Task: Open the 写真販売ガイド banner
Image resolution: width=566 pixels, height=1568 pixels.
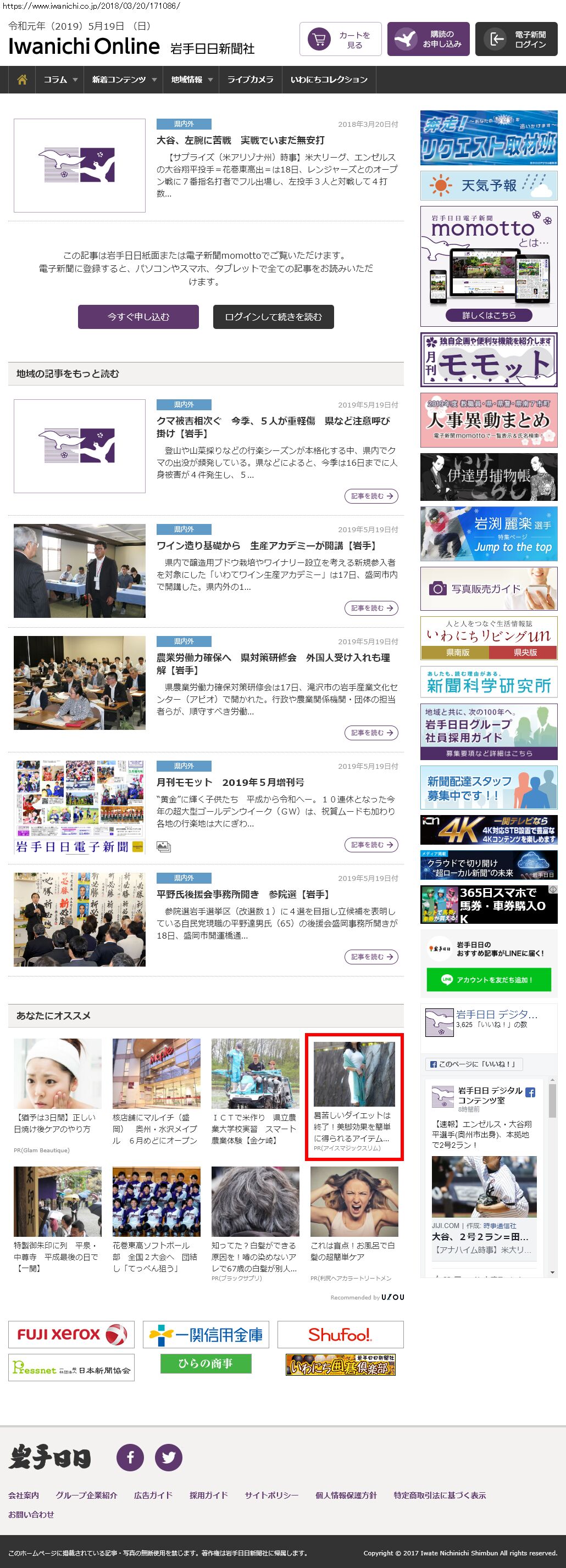Action: click(x=489, y=589)
